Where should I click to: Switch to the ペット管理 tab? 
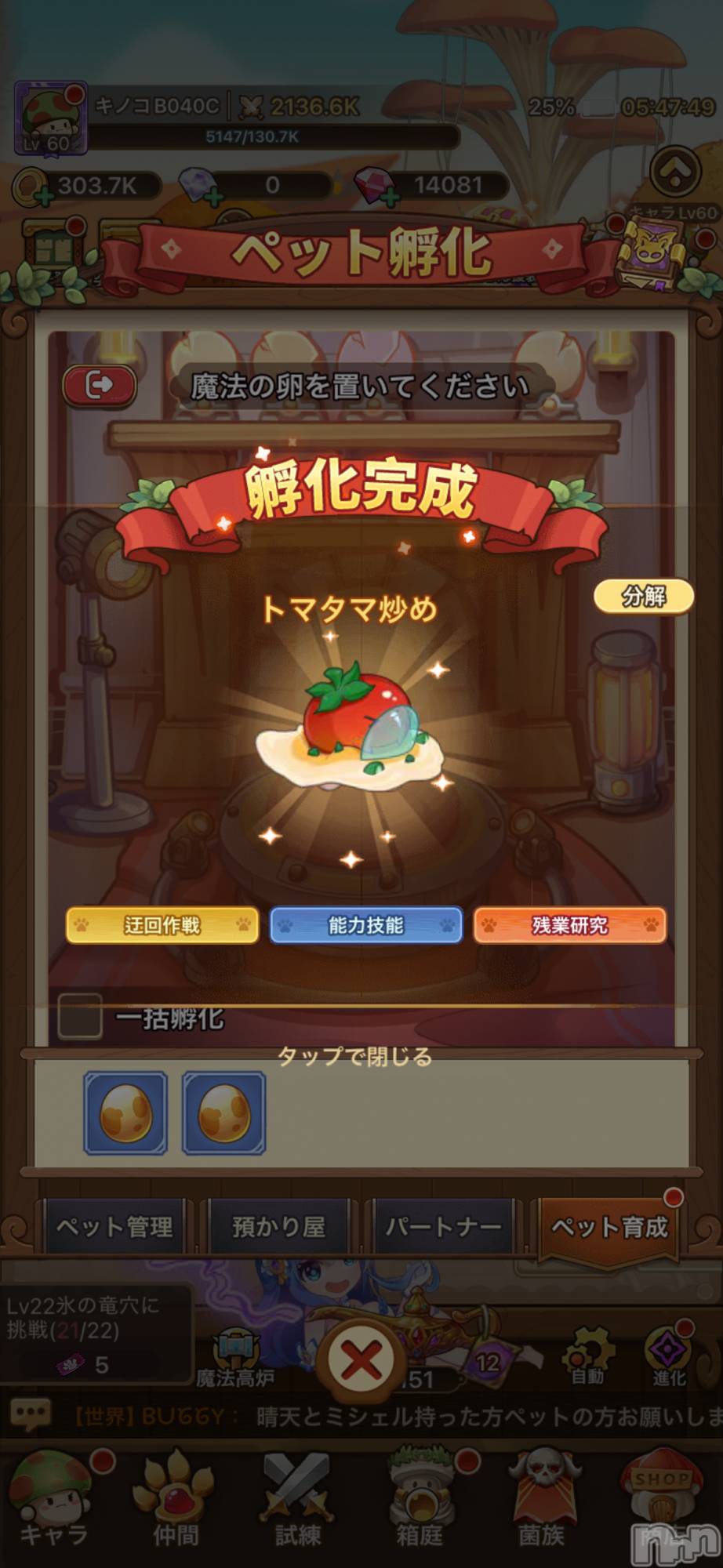[114, 1227]
